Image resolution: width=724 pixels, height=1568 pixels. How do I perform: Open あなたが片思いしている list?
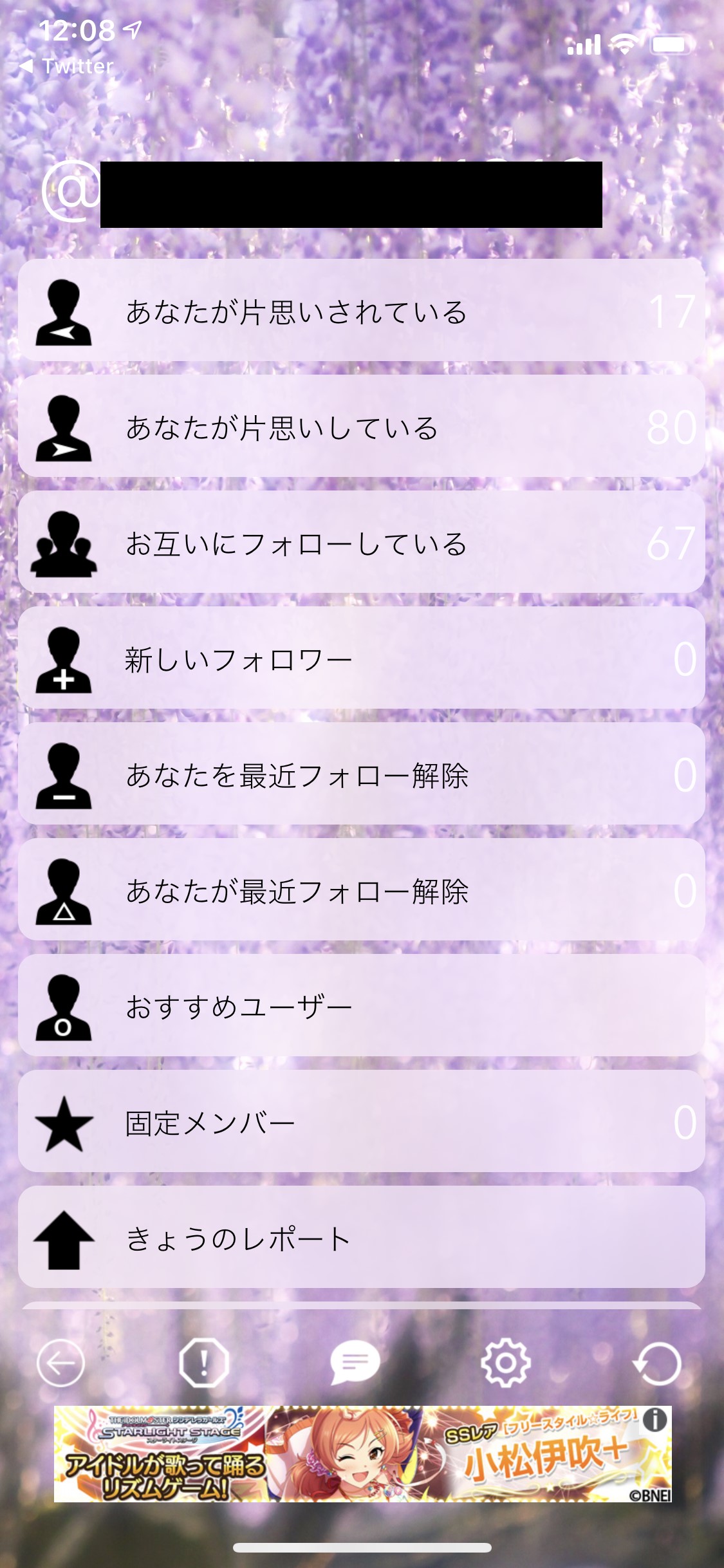[362, 426]
